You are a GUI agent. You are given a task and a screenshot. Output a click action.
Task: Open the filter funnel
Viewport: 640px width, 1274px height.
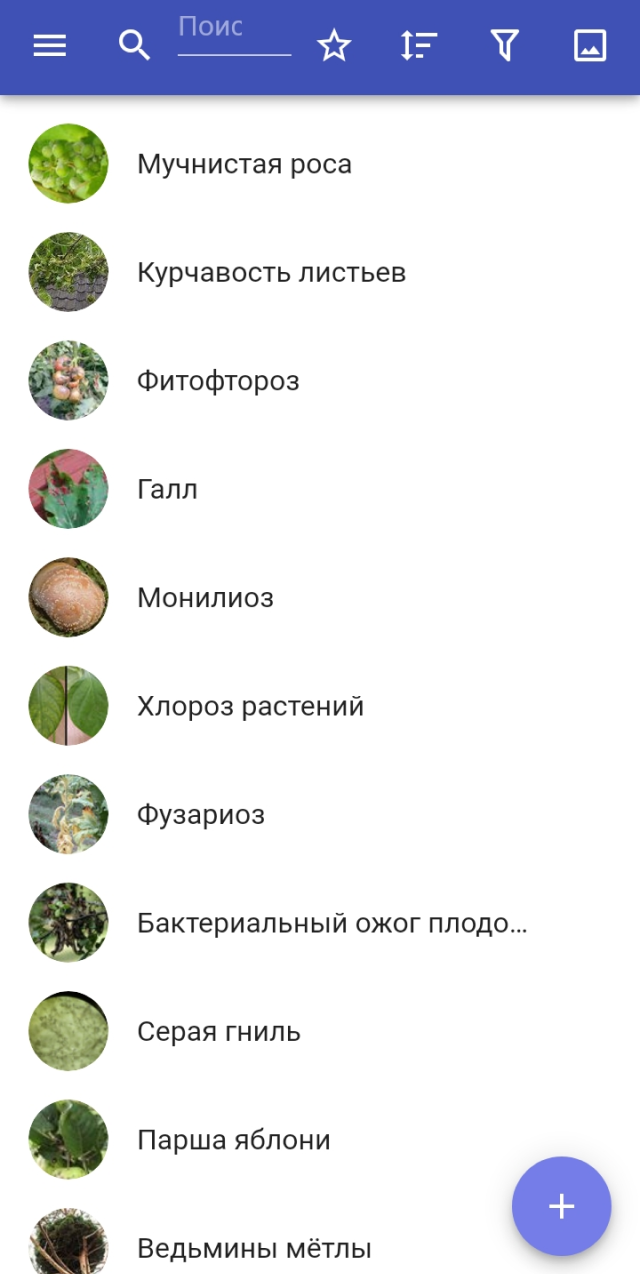pos(505,46)
